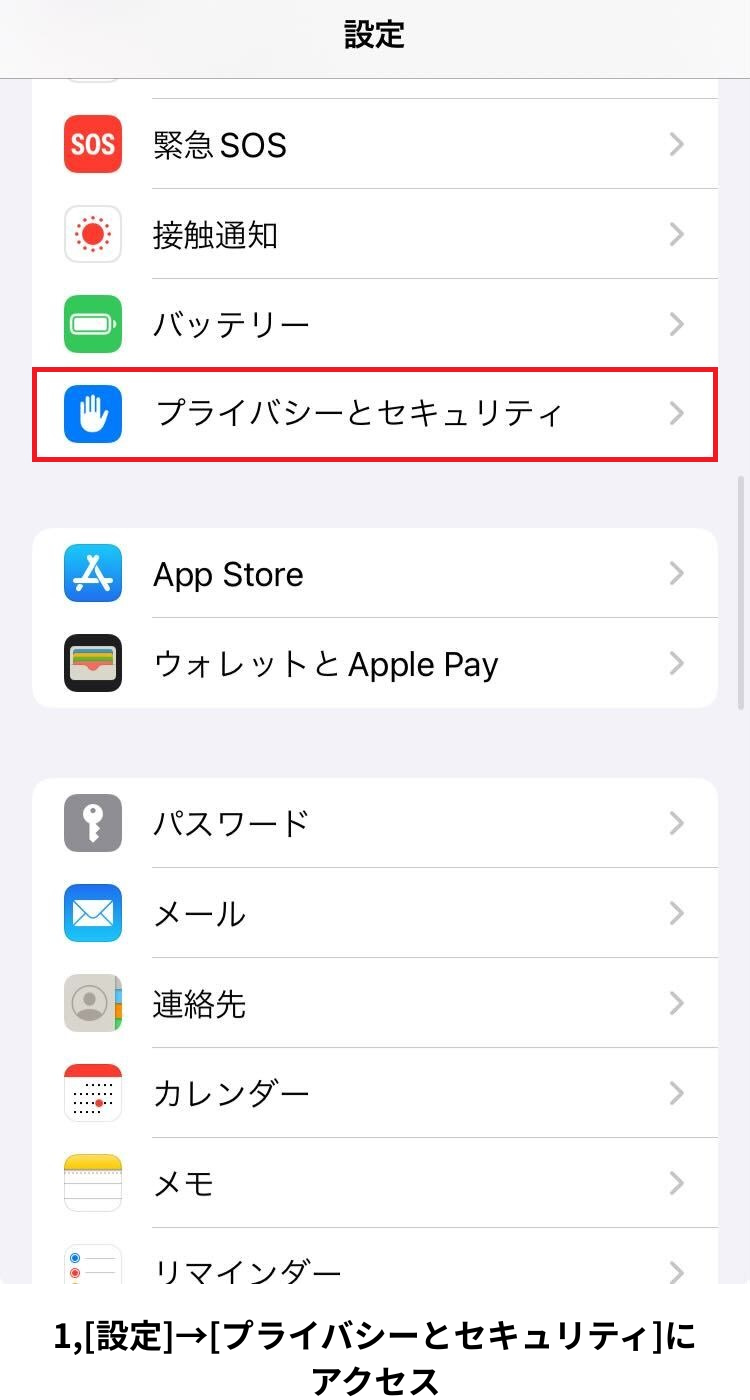Open プライバシーとセキュリティ
The width and height of the screenshot is (750, 1400).
374,413
